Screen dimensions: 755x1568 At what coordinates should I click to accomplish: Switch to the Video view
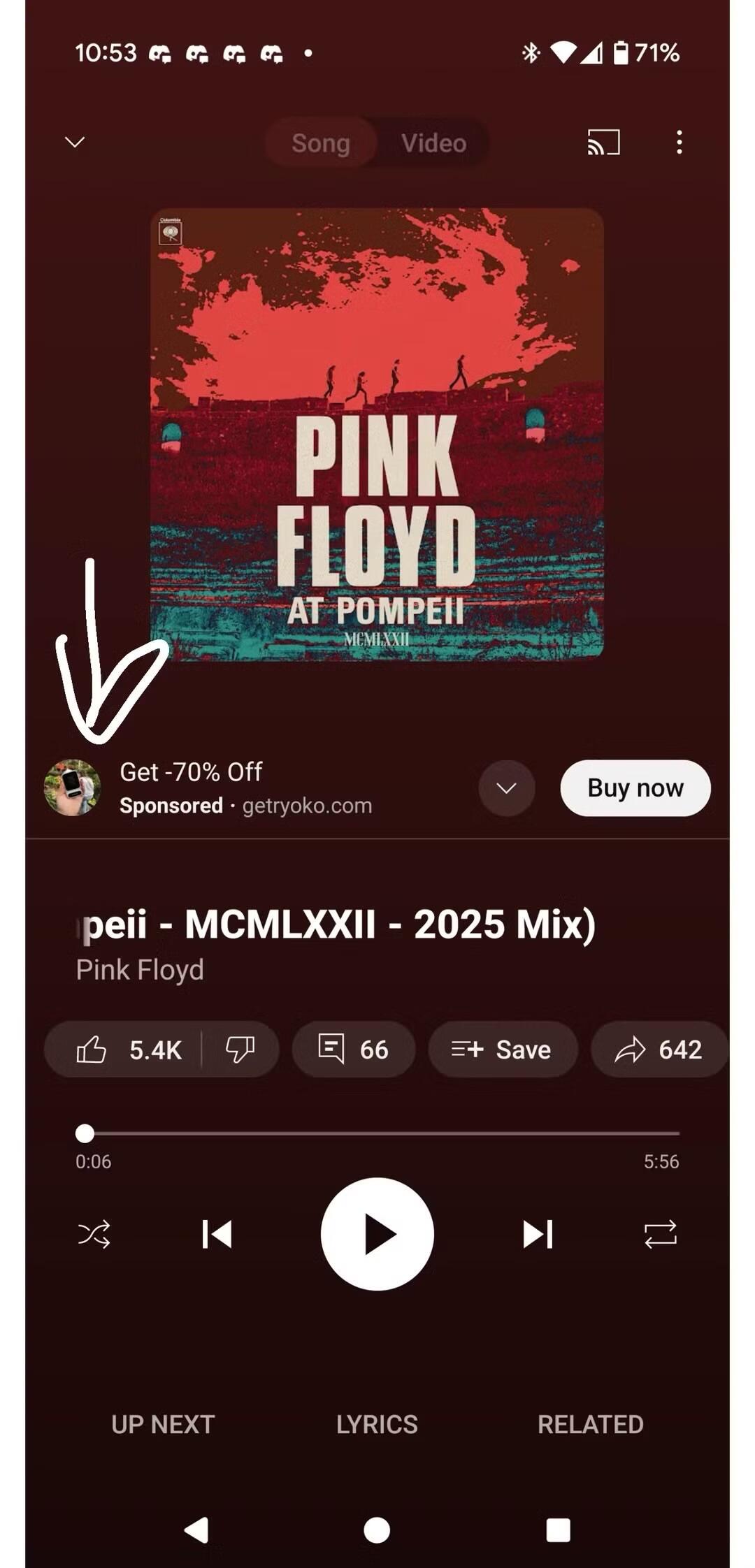pyautogui.click(x=433, y=143)
